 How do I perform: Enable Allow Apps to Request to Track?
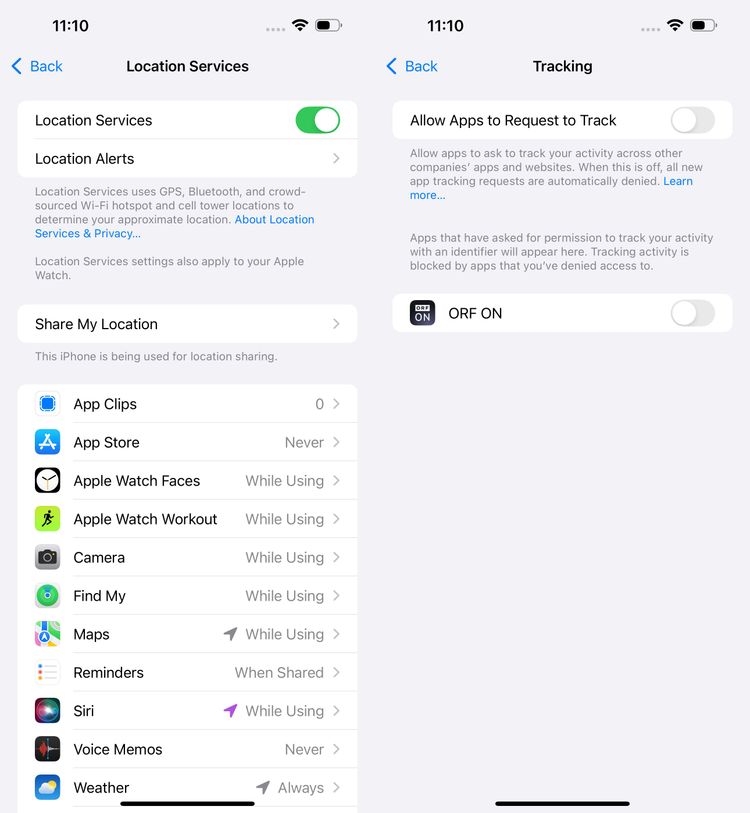(692, 120)
